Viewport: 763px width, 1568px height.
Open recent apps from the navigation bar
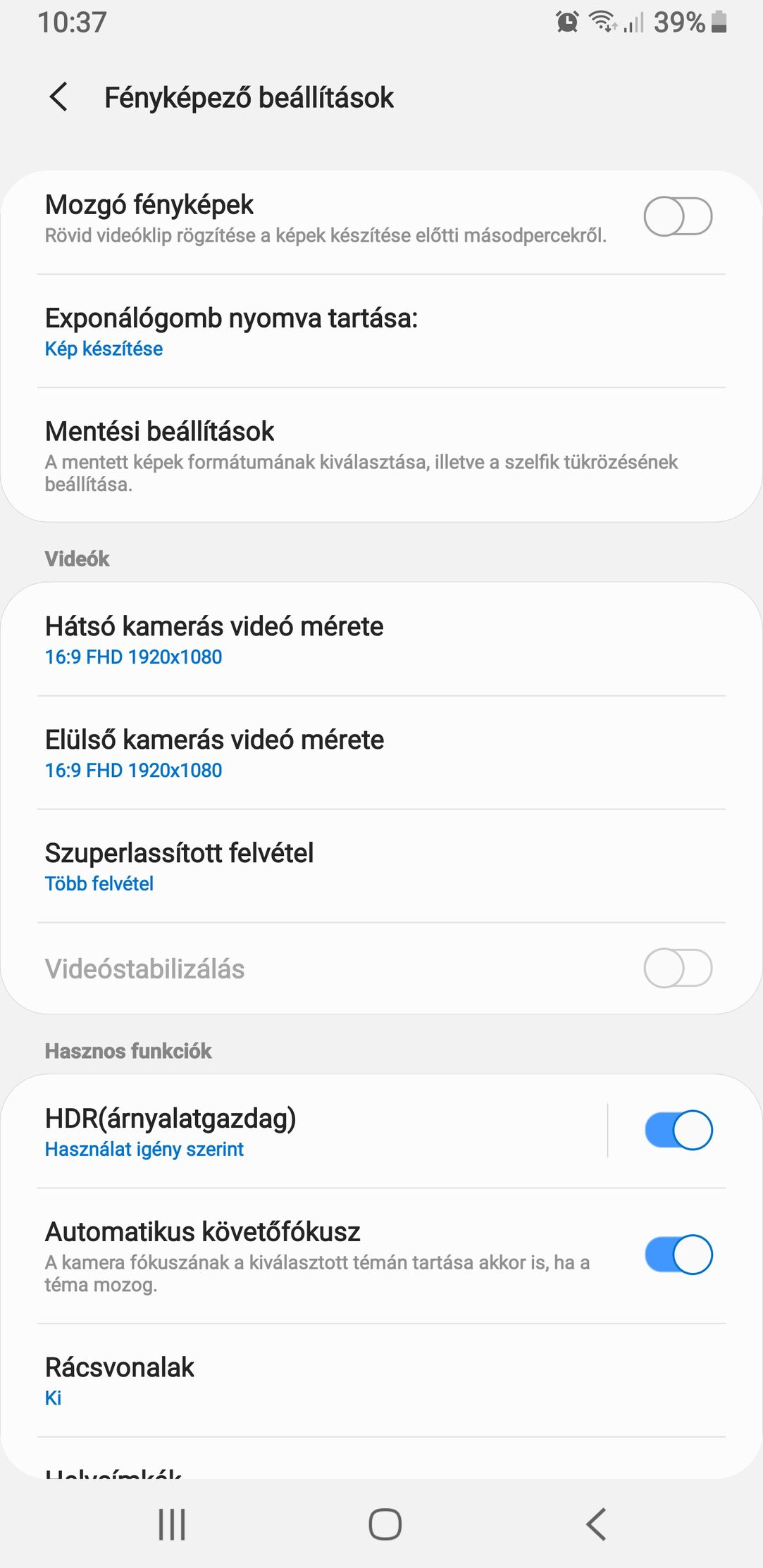click(x=172, y=1524)
